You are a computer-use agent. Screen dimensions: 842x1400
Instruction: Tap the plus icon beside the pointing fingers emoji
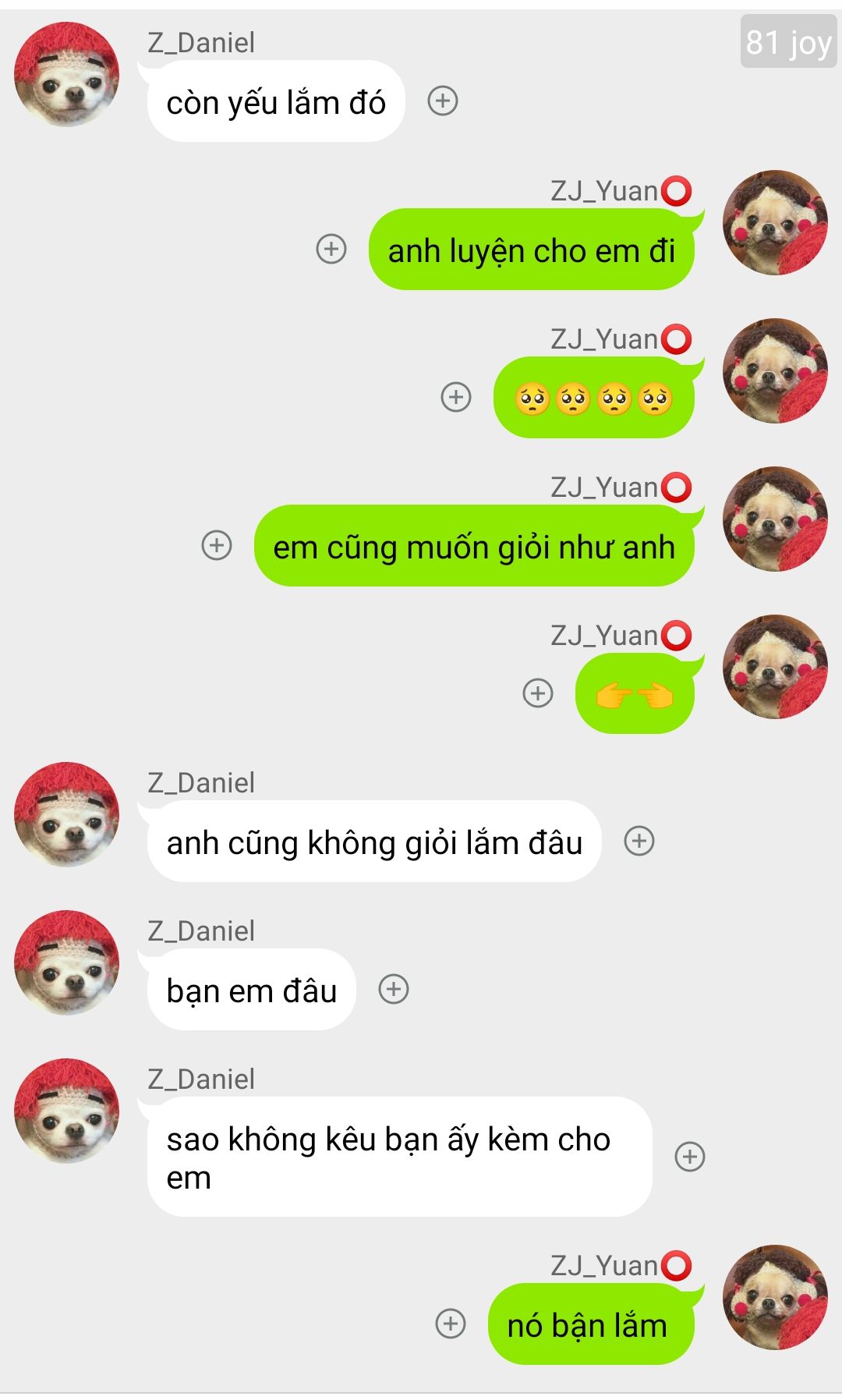point(538,693)
